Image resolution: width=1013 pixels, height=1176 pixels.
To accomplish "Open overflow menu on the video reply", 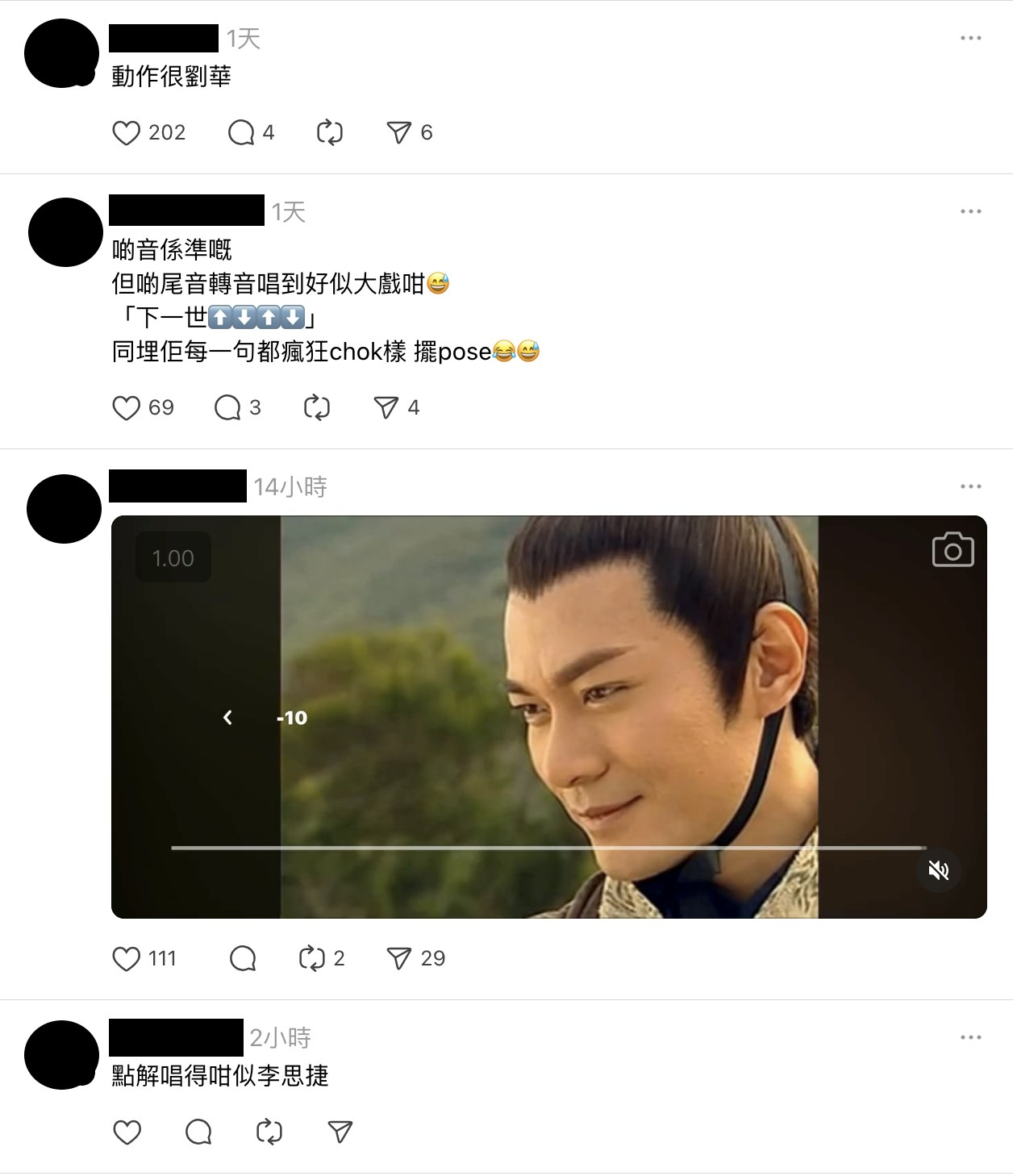I will point(970,486).
